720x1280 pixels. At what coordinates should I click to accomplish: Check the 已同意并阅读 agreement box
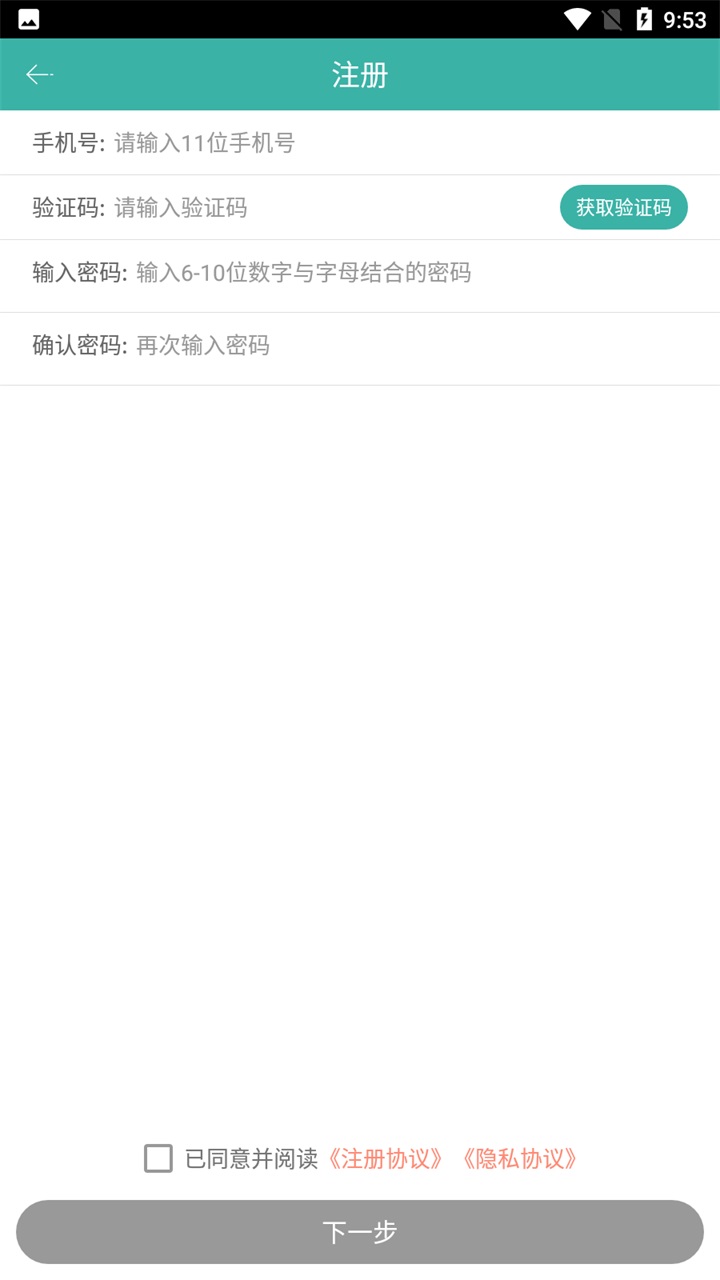(x=158, y=1158)
